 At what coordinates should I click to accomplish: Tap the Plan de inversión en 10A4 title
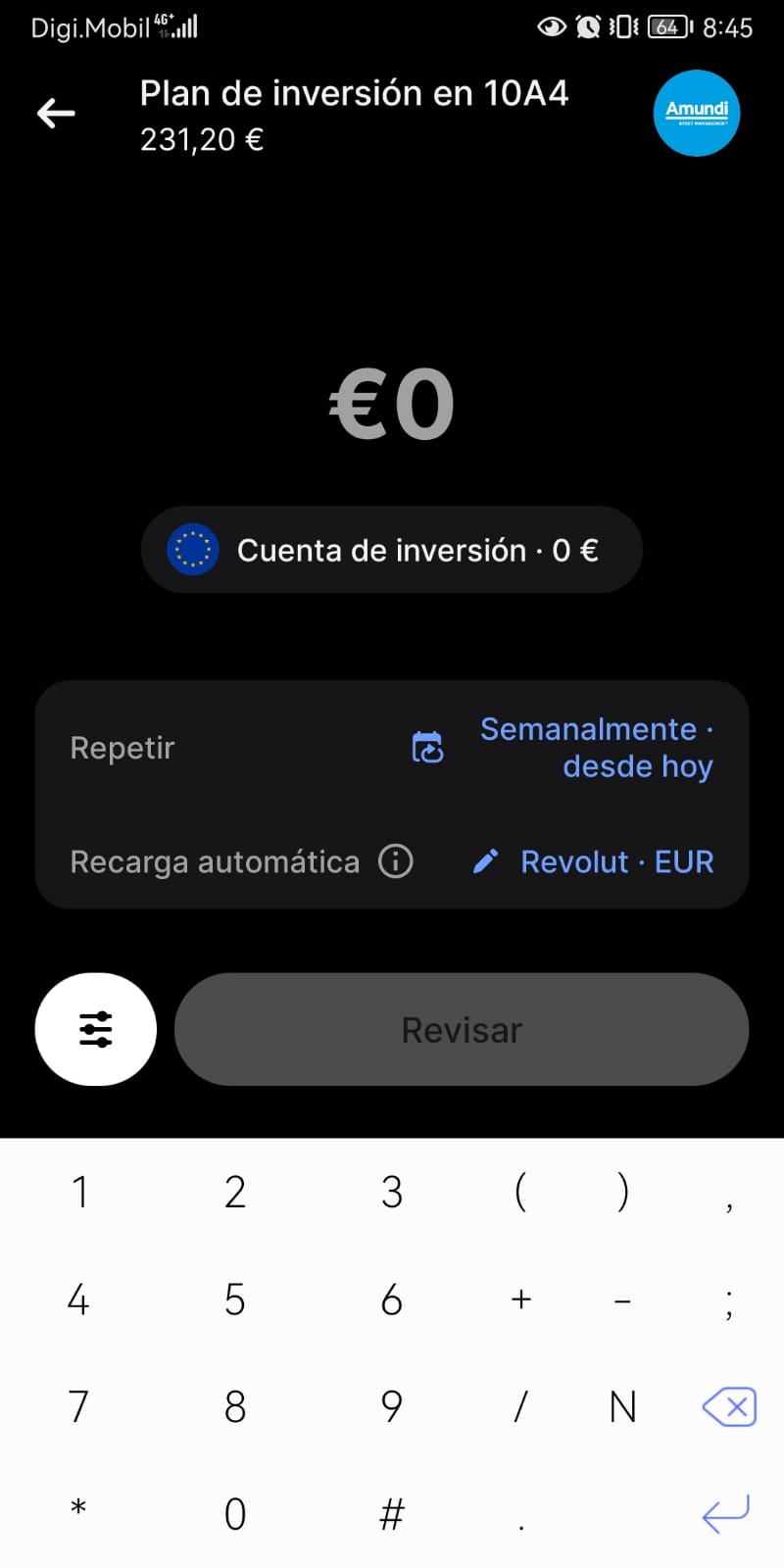[x=355, y=93]
